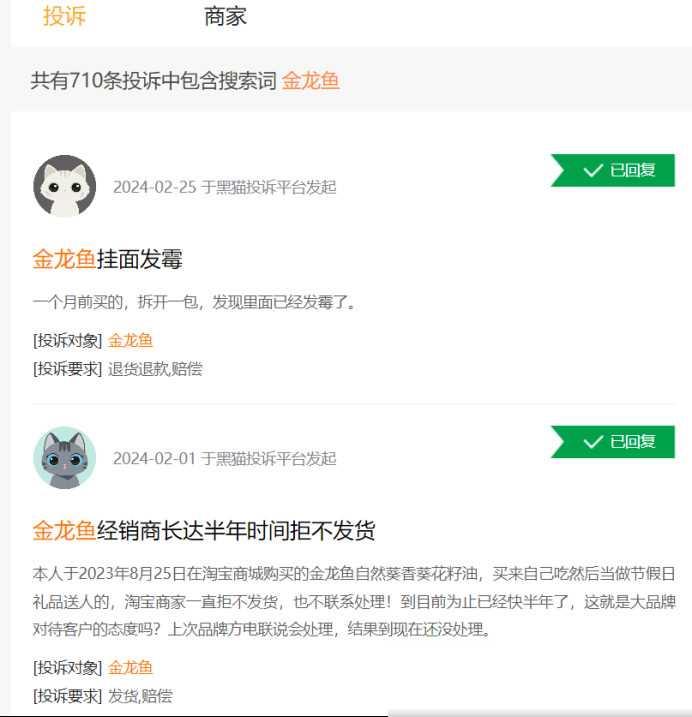
Task: Open the complaint 金龙鱼经销商长达半年时间拒不发货
Action: point(204,530)
